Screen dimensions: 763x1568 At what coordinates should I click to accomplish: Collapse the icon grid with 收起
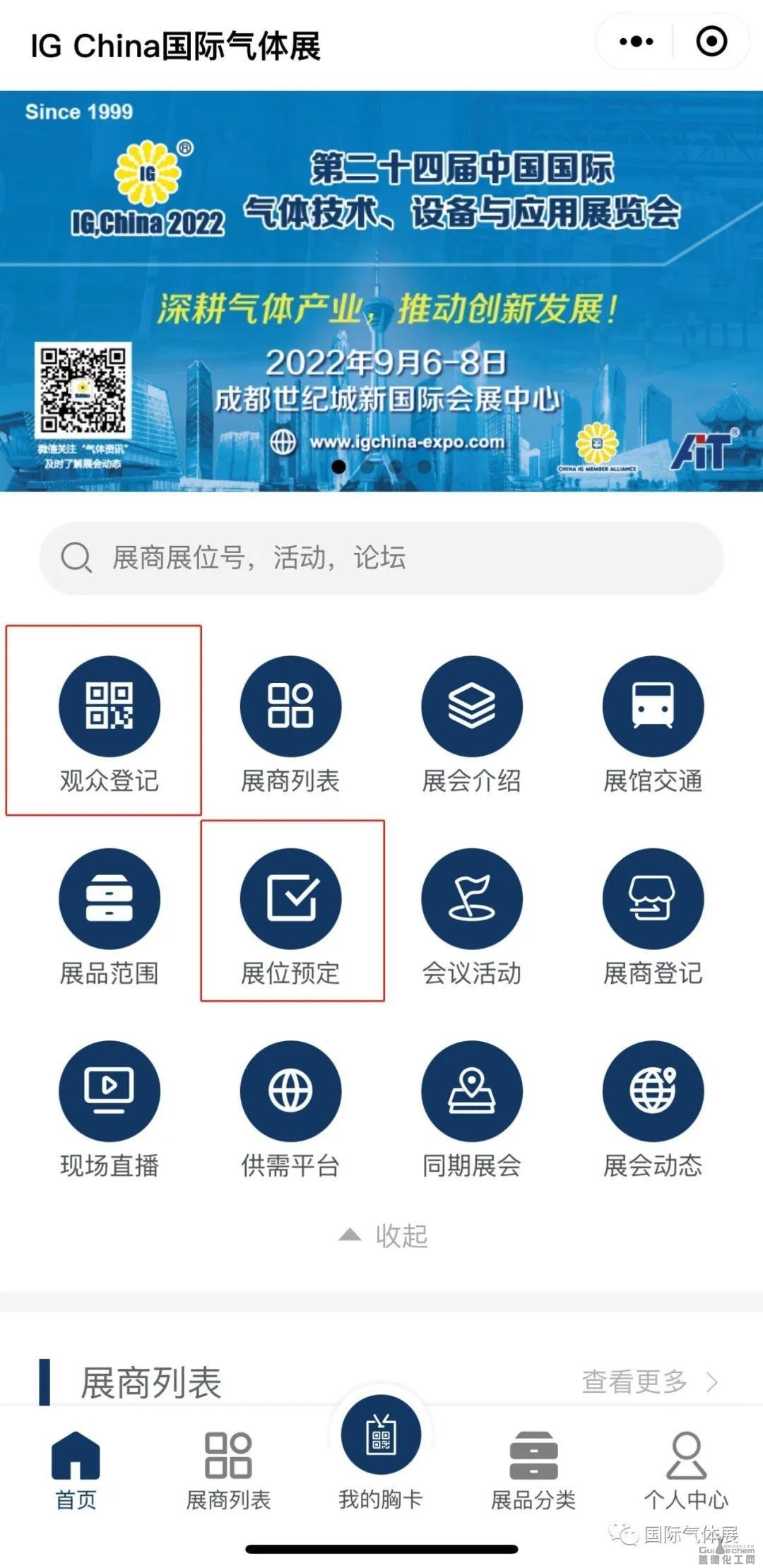(x=384, y=1235)
